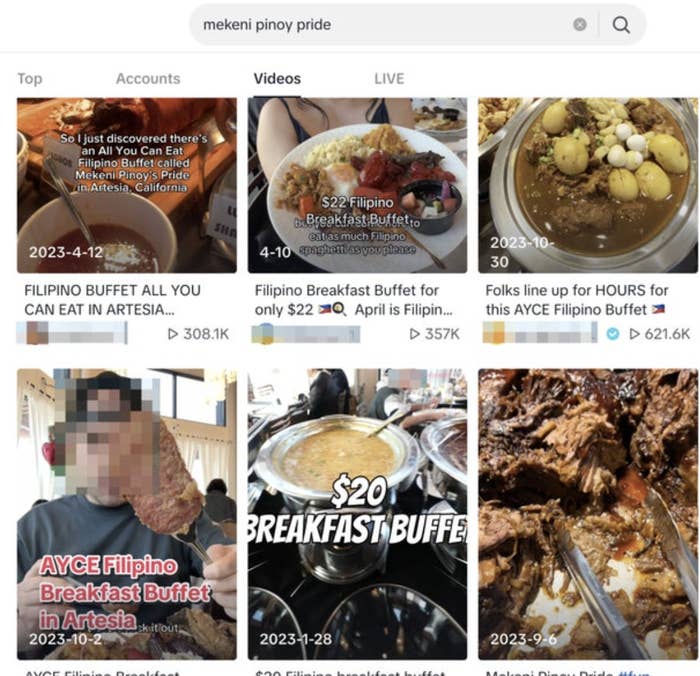
Task: Open the 2023-4-12 Filipino buffet Artesia video
Action: pyautogui.click(x=127, y=185)
